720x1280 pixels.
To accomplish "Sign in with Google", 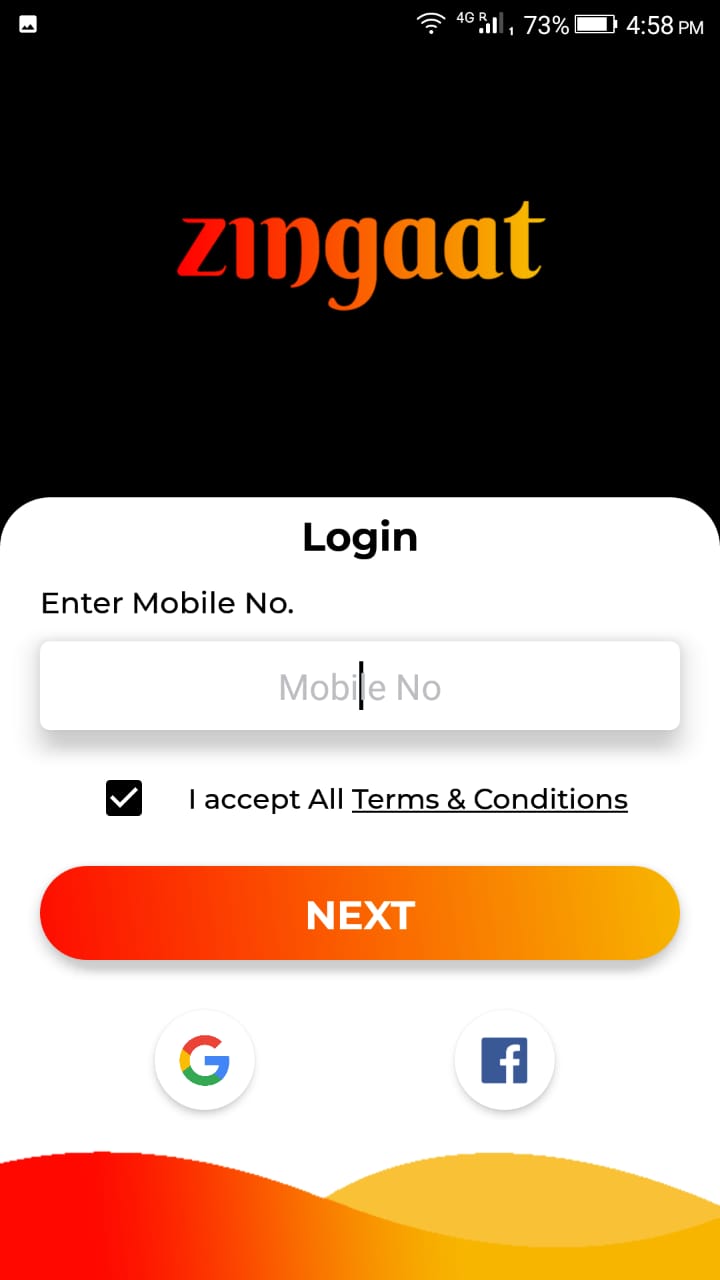I will point(205,1061).
